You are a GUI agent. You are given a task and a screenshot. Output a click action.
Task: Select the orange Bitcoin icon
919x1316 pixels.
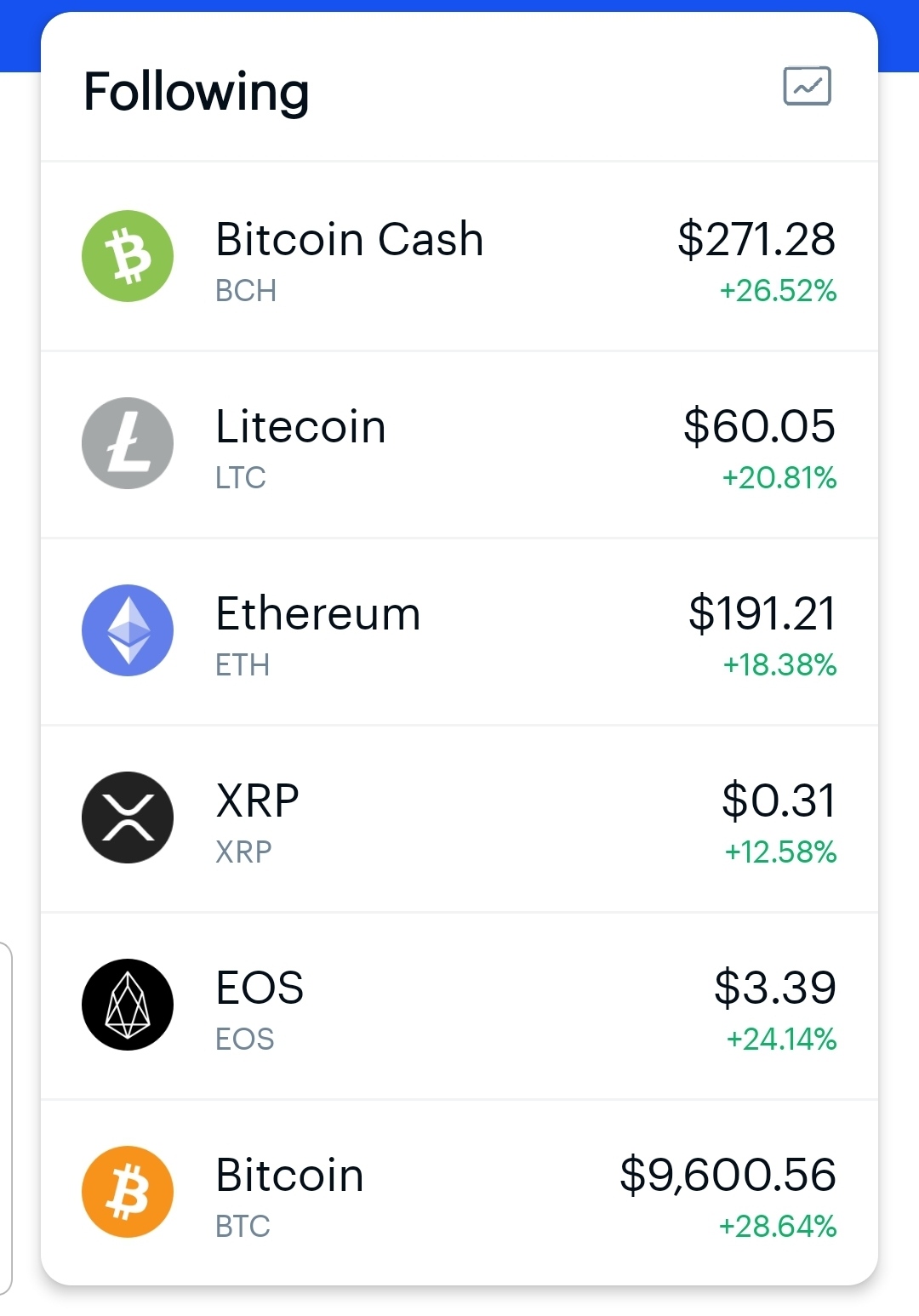point(128,1192)
